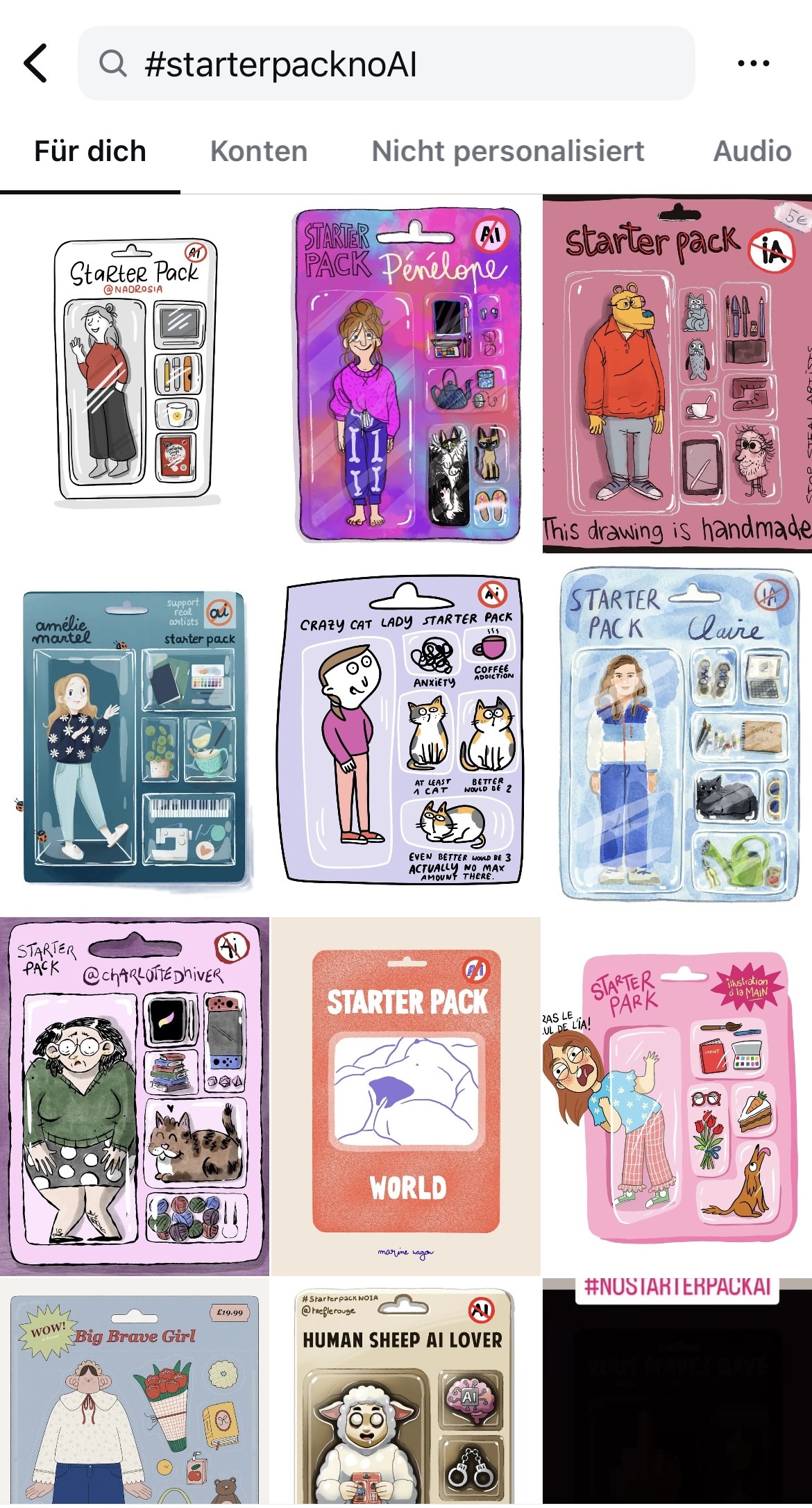812x1508 pixels.
Task: Select the Für dich tab
Action: tap(90, 151)
